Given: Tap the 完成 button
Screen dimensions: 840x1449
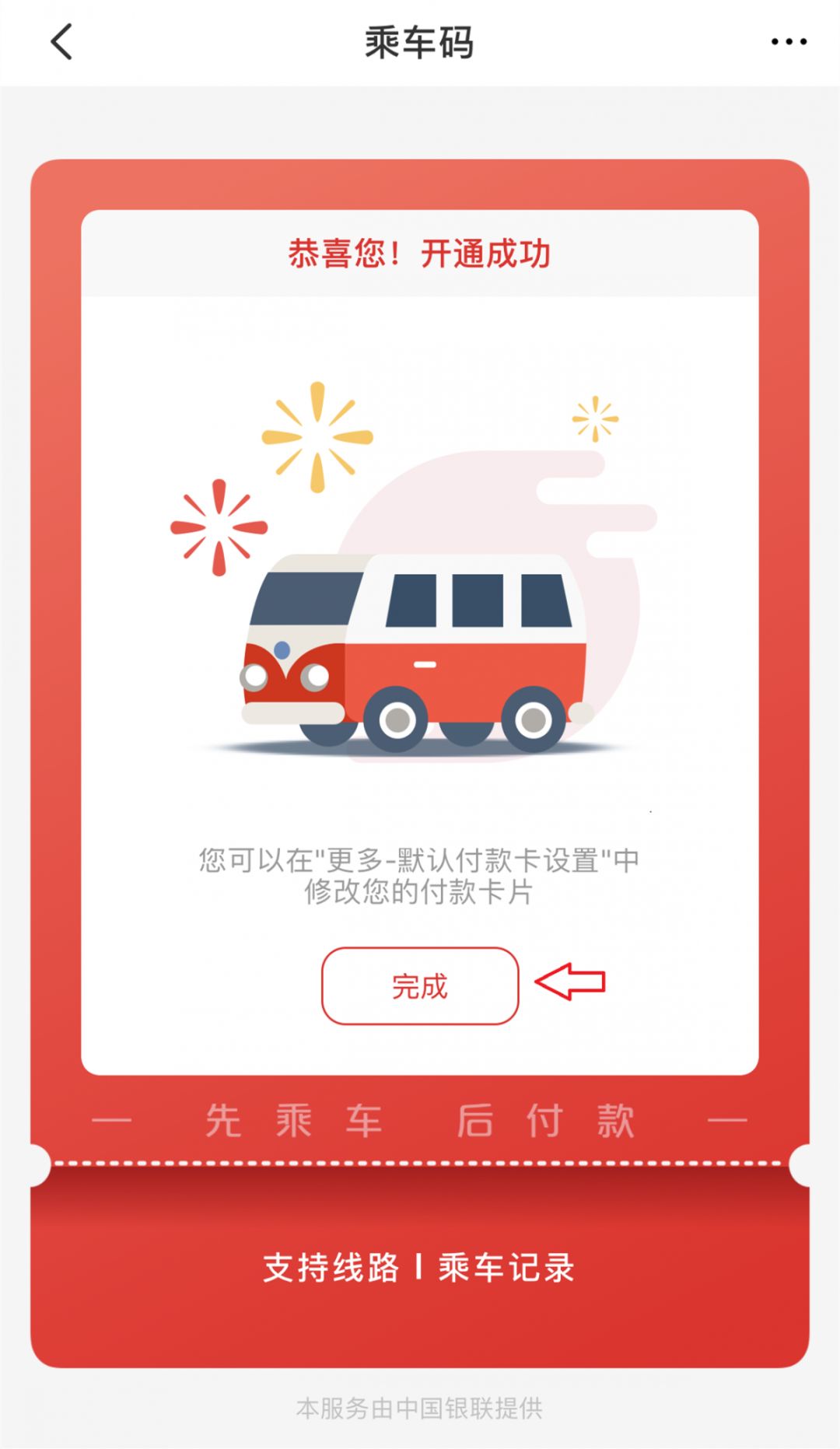Looking at the screenshot, I should [x=420, y=986].
